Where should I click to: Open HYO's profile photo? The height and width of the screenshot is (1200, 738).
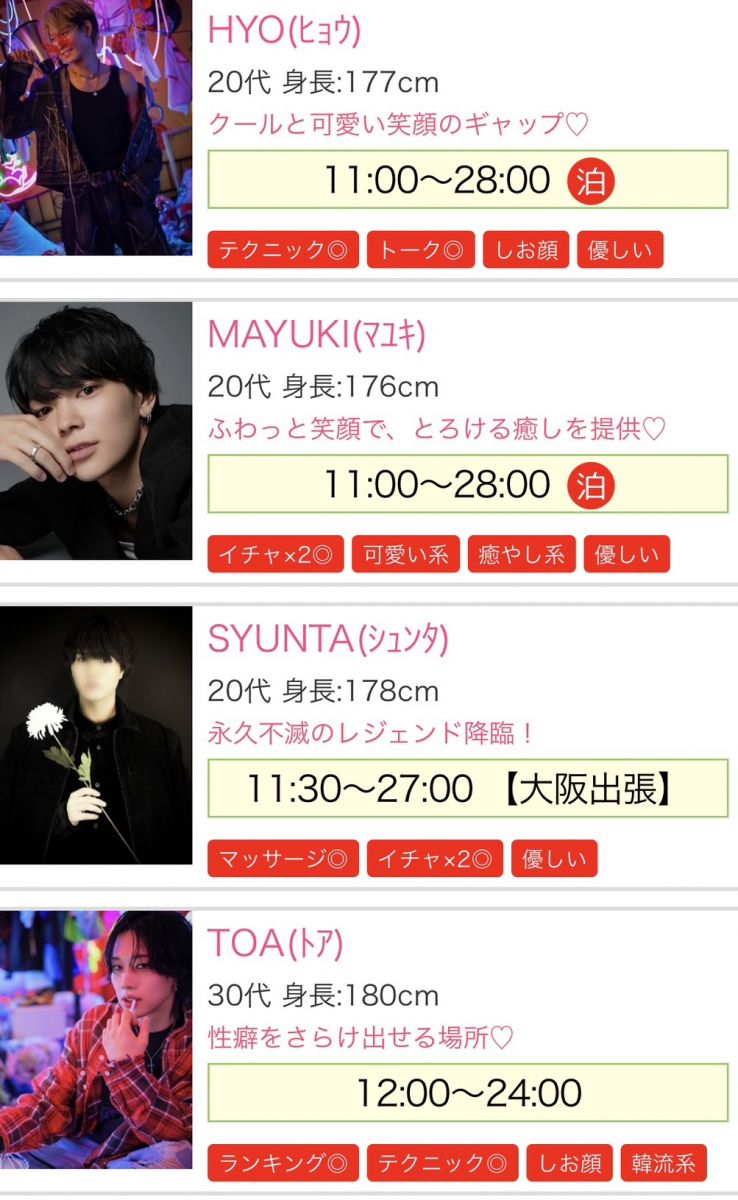click(x=96, y=127)
